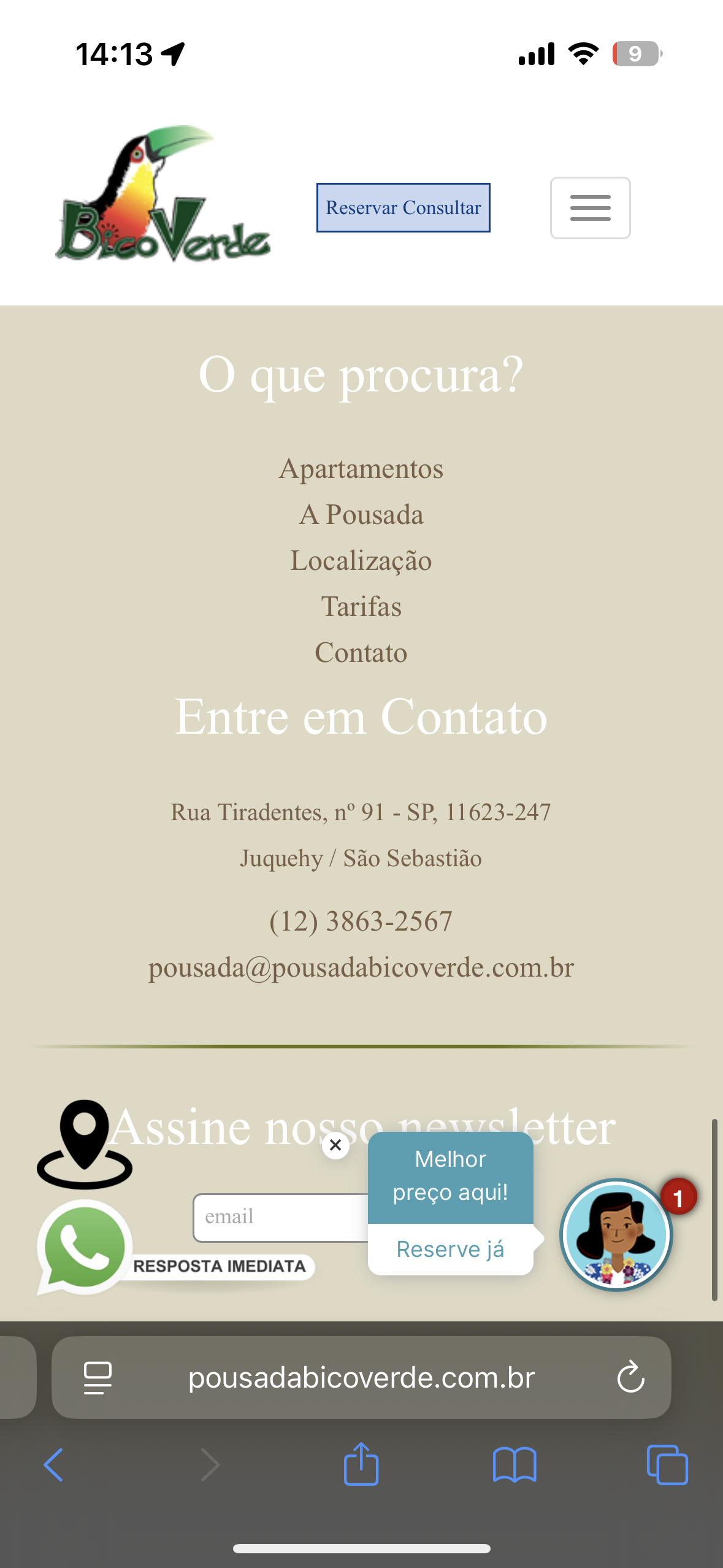Tap the Reservar Consultar button

[x=403, y=208]
